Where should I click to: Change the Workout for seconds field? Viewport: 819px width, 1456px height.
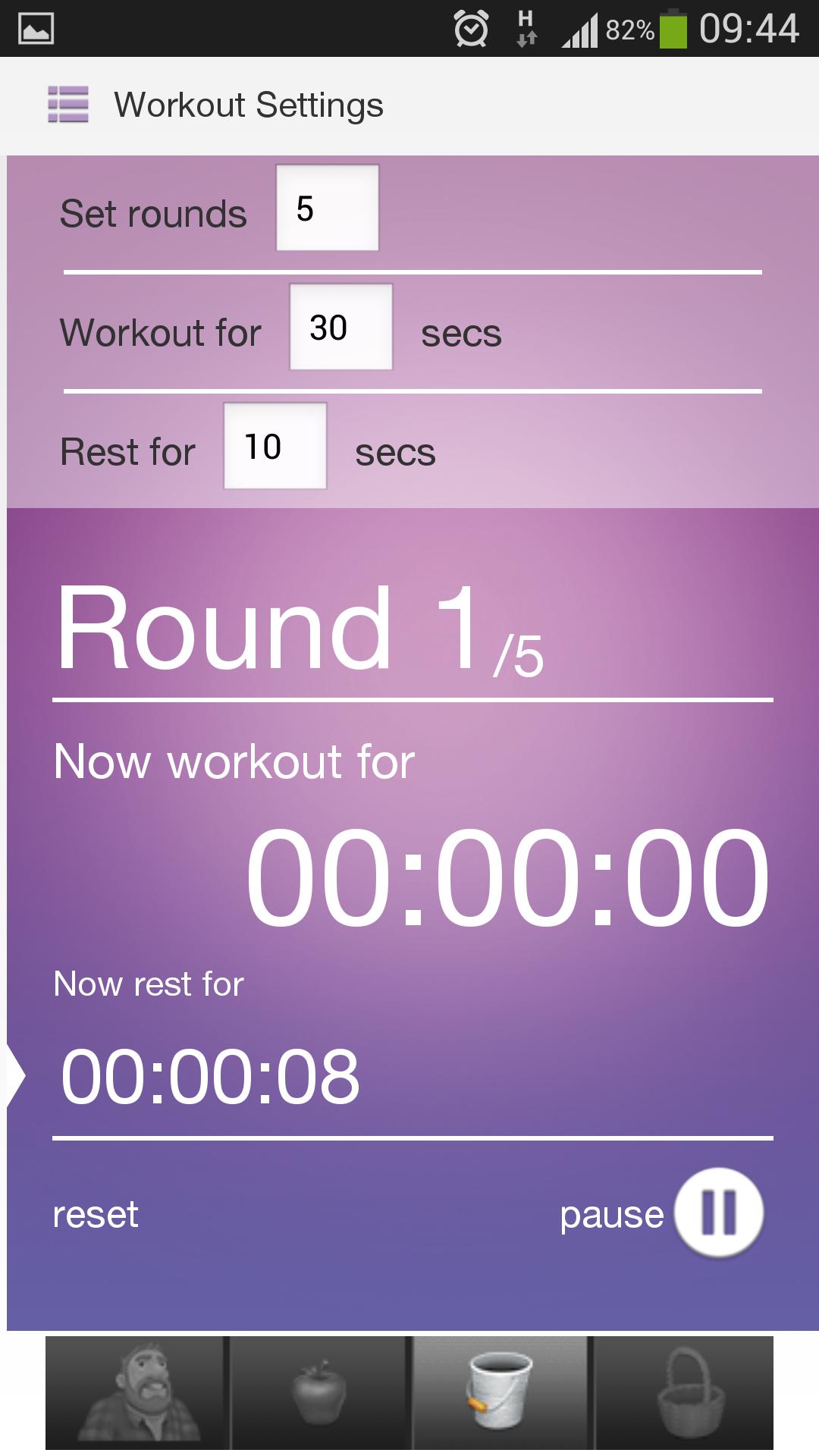point(340,327)
